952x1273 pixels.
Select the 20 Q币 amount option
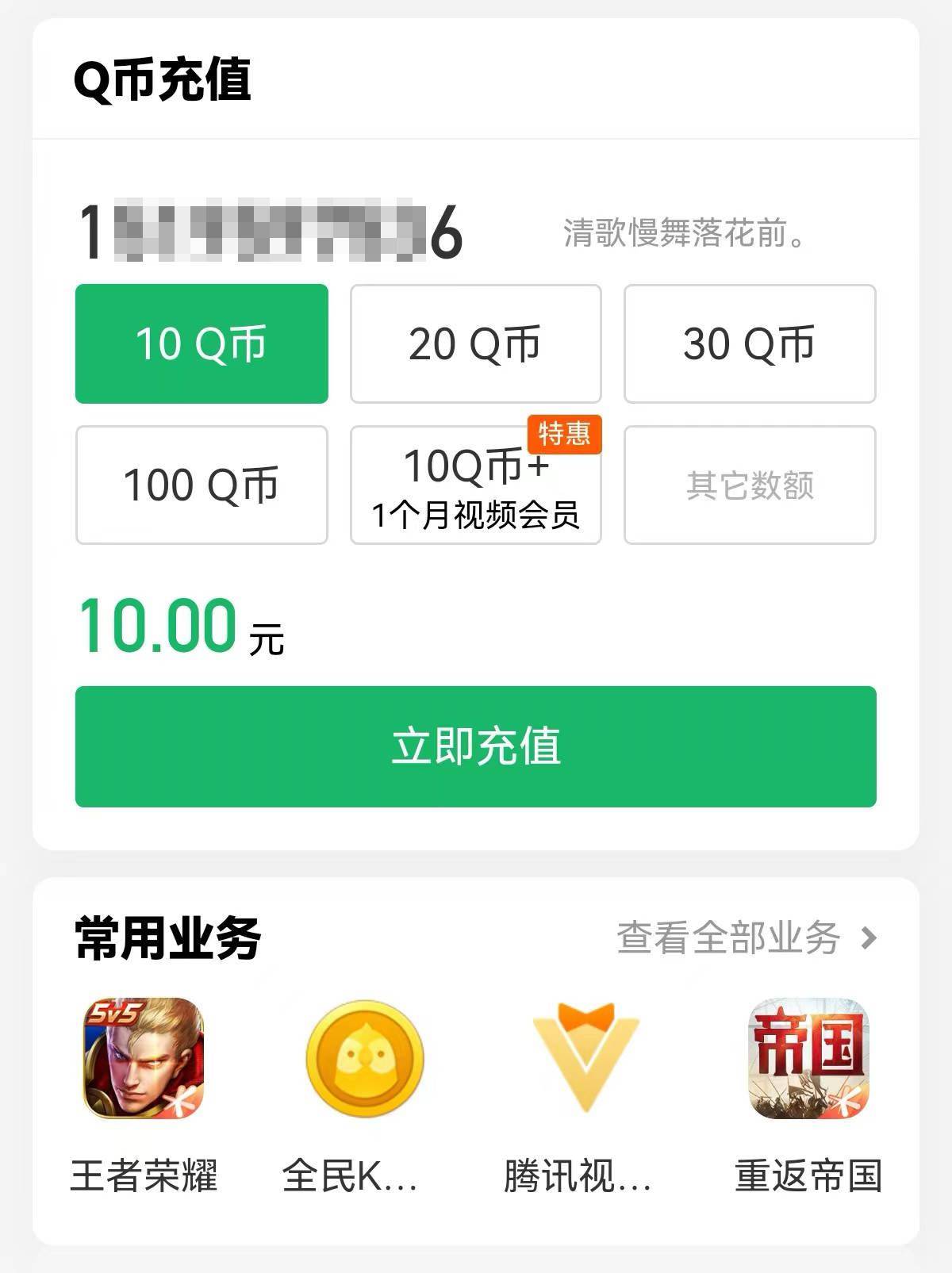click(x=476, y=343)
